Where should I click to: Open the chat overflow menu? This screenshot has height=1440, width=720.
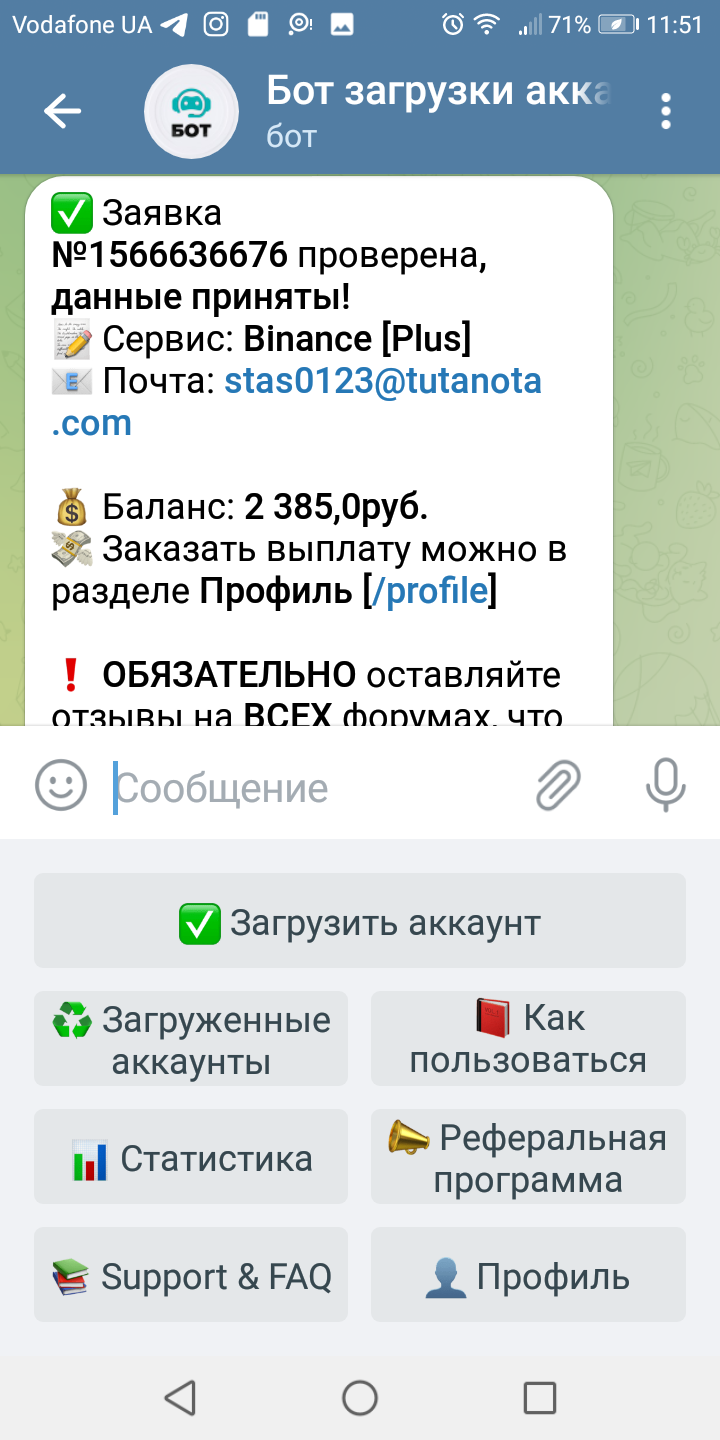tap(666, 112)
